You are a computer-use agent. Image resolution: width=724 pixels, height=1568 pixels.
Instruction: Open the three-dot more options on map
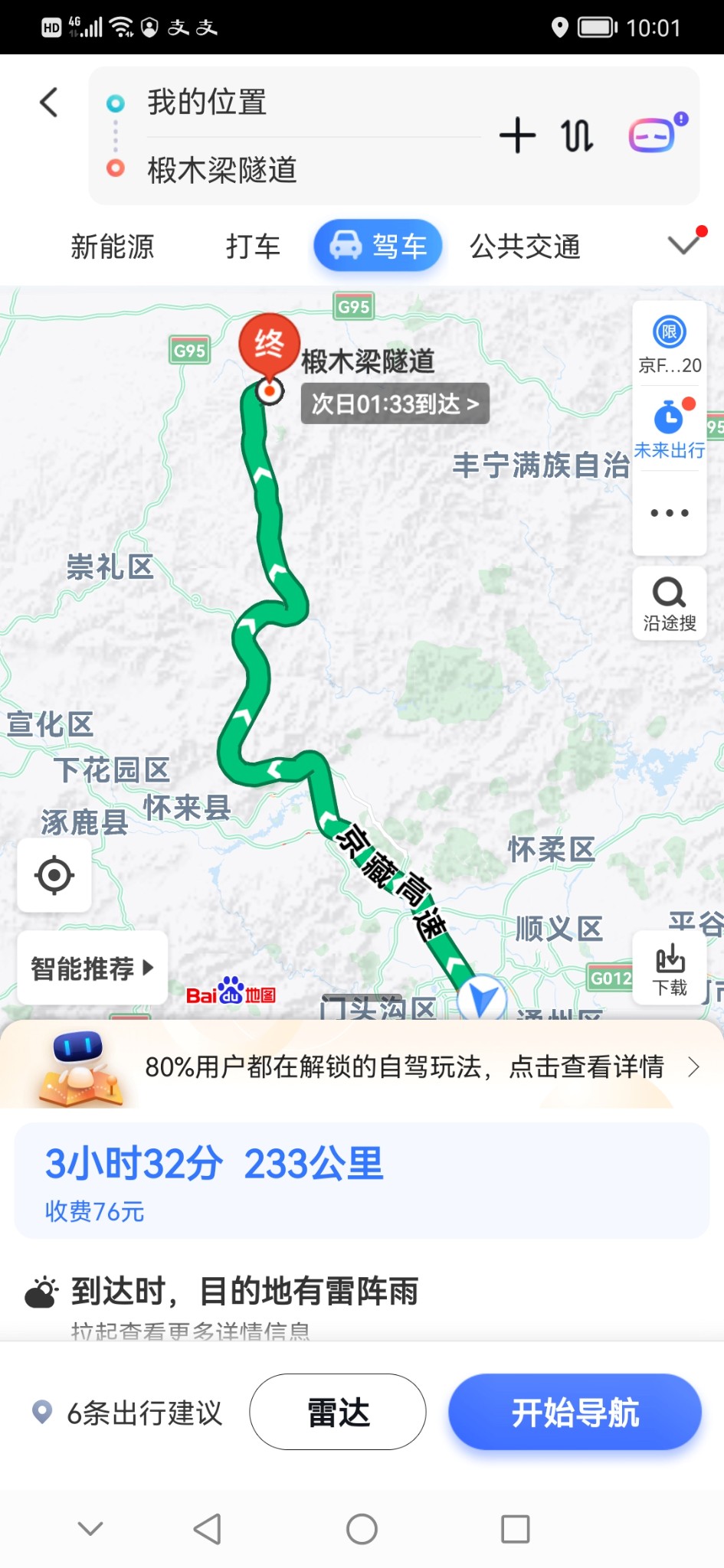670,513
